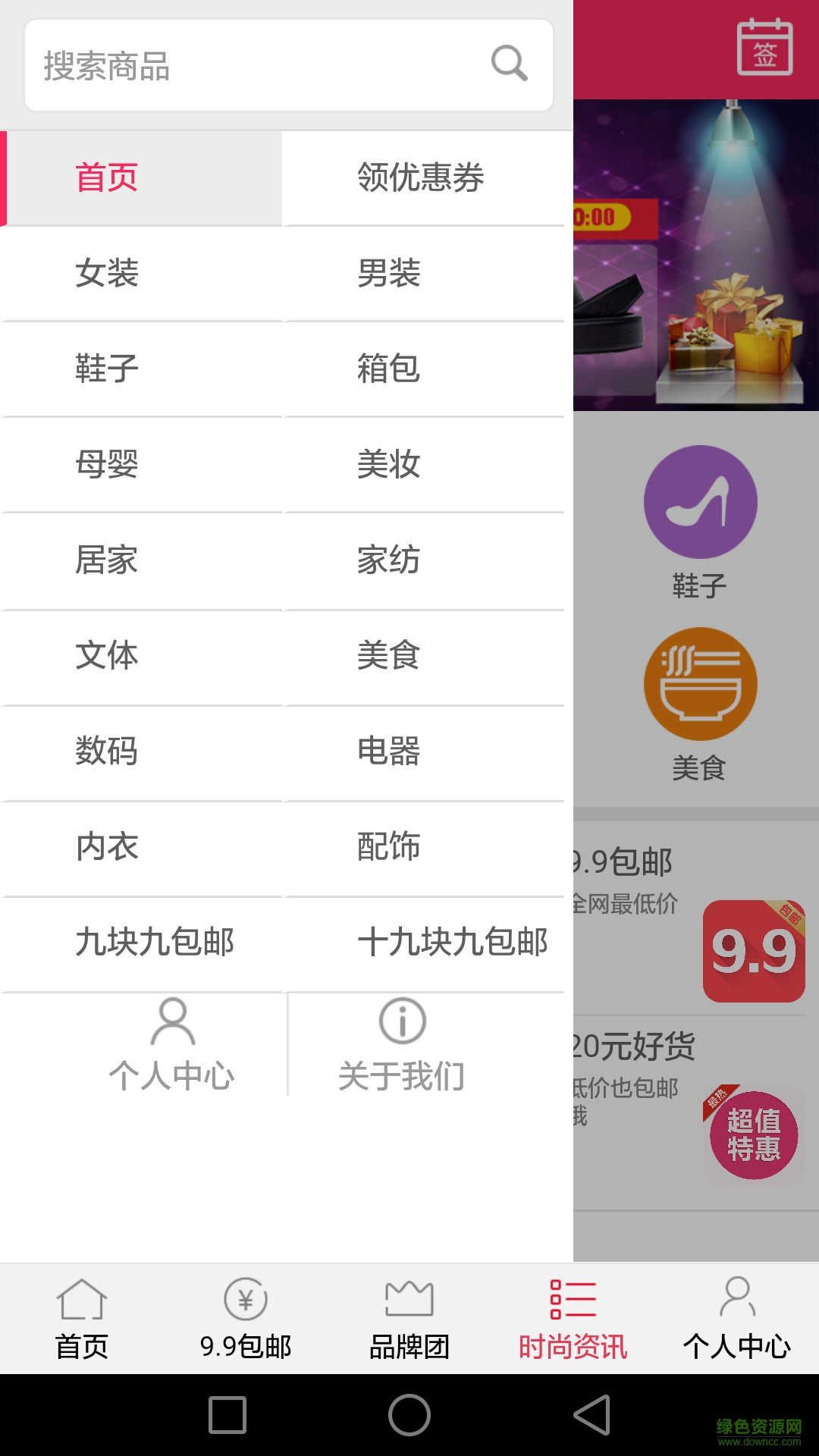Tap the 时尚资讯 list icon
This screenshot has width=819, height=1456.
click(573, 1299)
